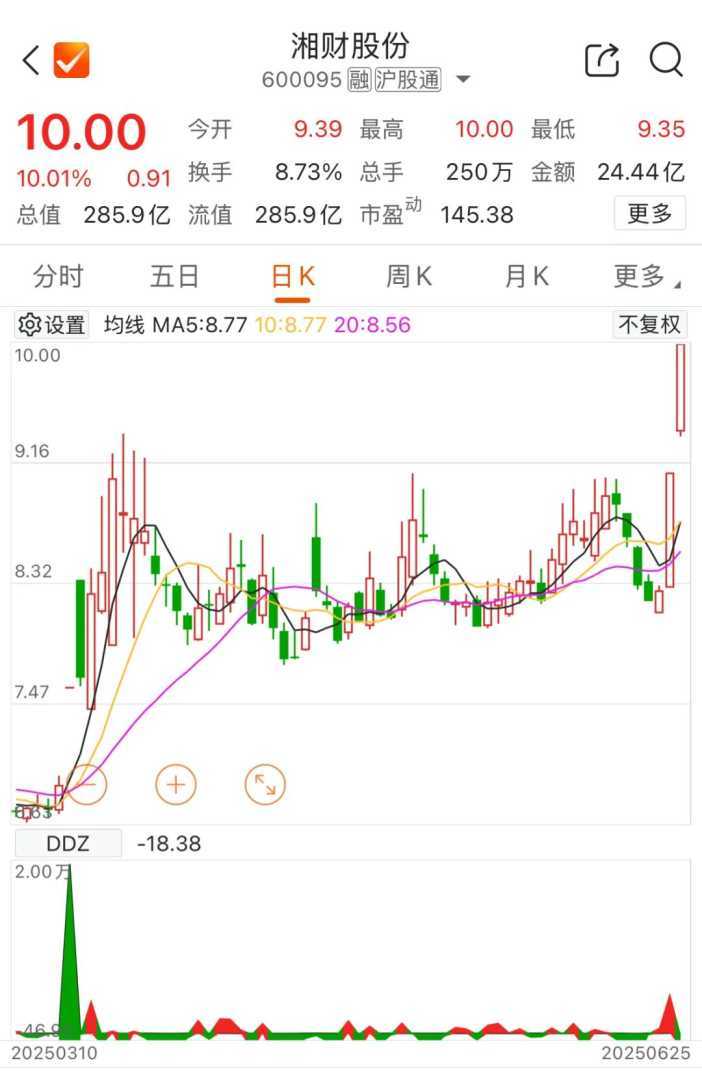Open chart 设置 settings
This screenshot has width=702, height=1080.
53,325
